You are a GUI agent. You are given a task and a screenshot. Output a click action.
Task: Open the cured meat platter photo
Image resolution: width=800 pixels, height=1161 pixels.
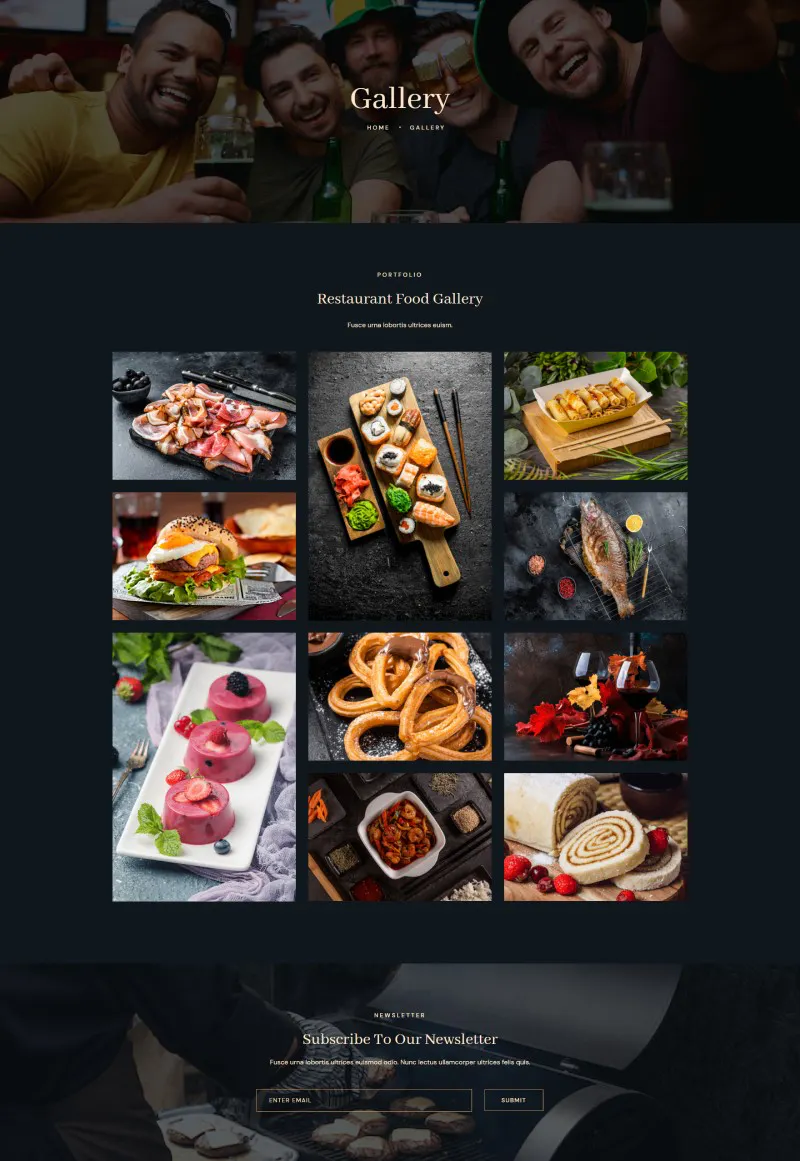click(x=204, y=415)
